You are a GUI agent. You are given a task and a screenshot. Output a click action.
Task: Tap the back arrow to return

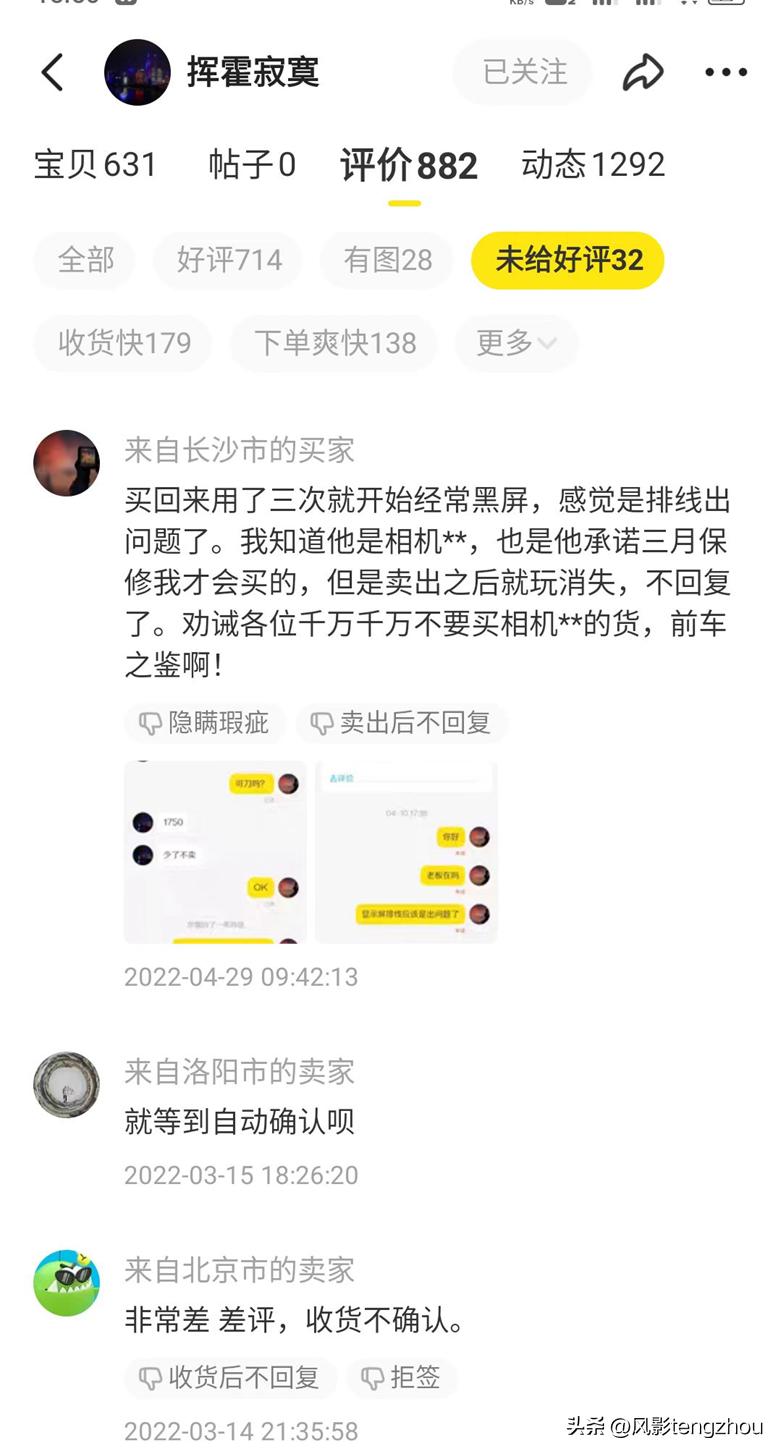pos(52,73)
